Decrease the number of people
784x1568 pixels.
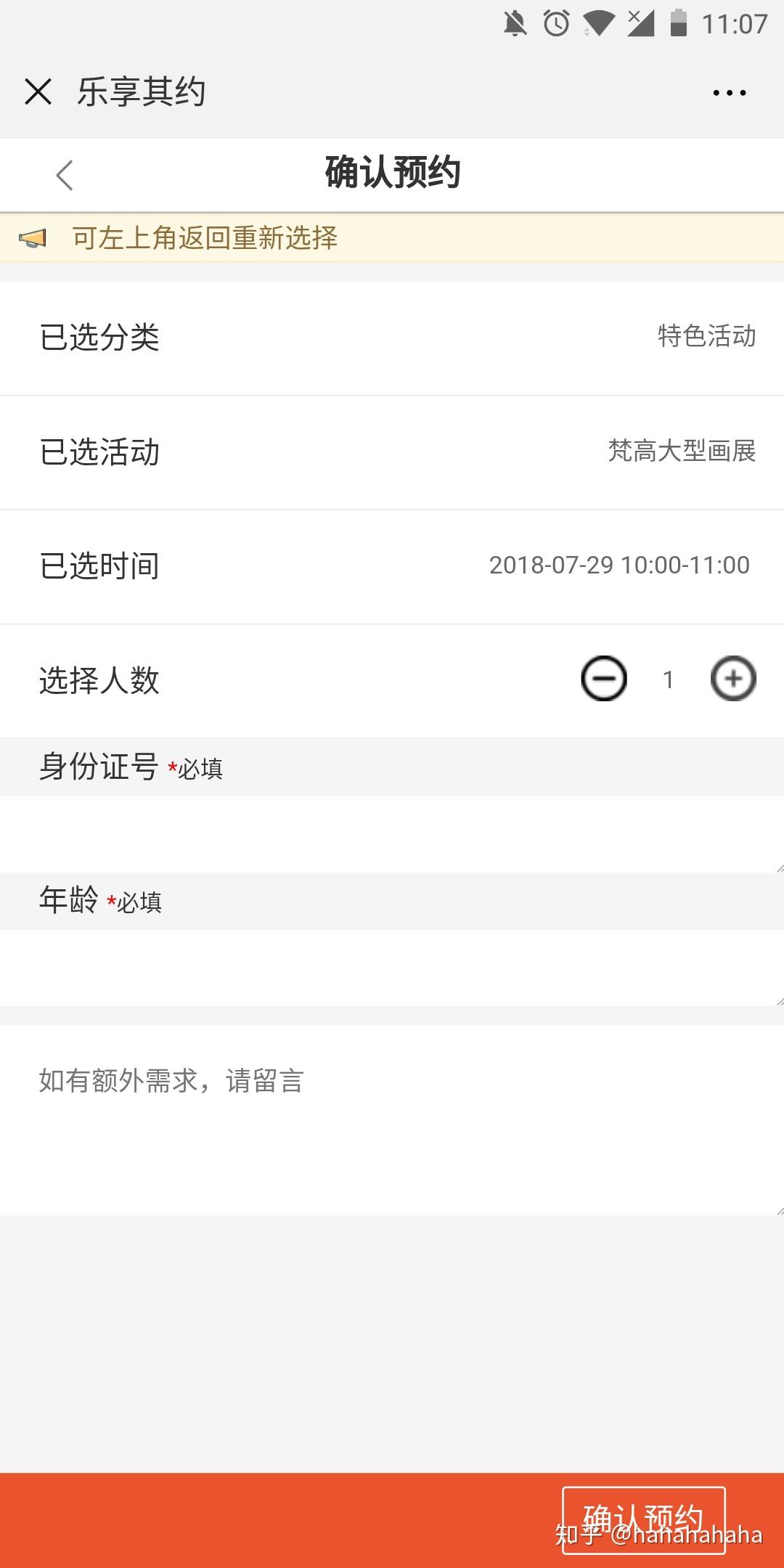tap(603, 679)
